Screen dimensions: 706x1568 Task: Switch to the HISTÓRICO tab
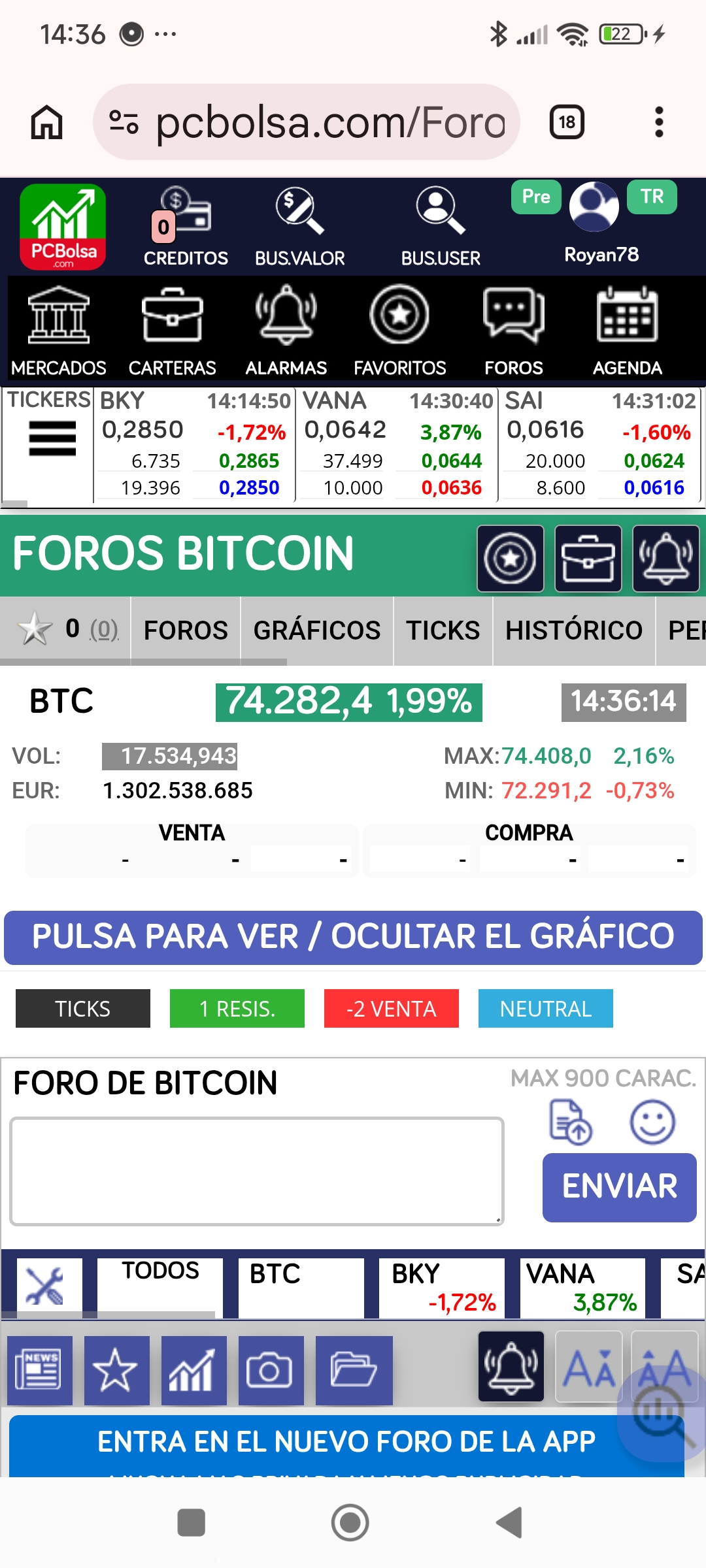tap(574, 630)
